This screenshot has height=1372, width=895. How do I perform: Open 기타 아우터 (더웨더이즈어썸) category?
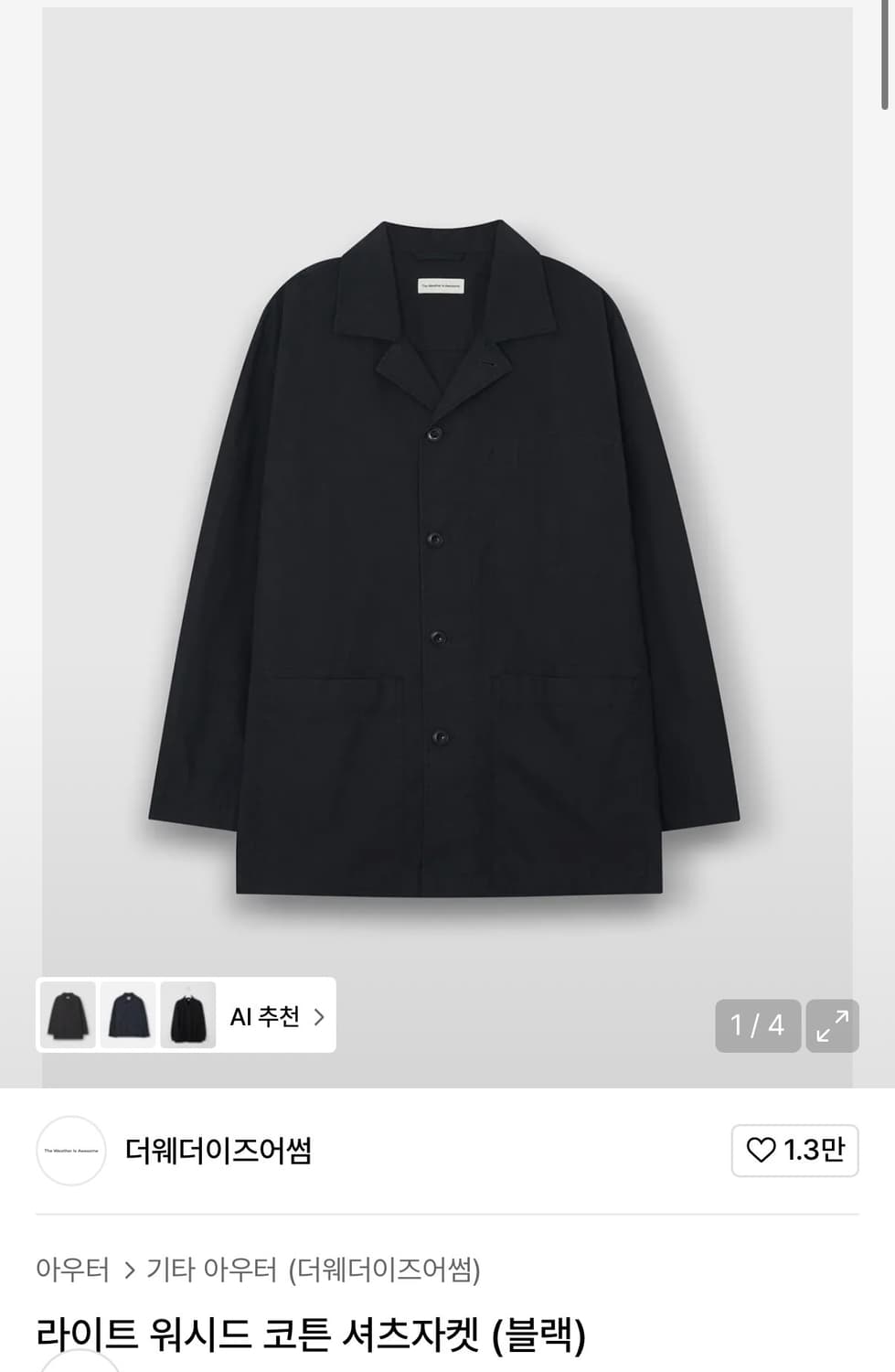click(x=314, y=1269)
